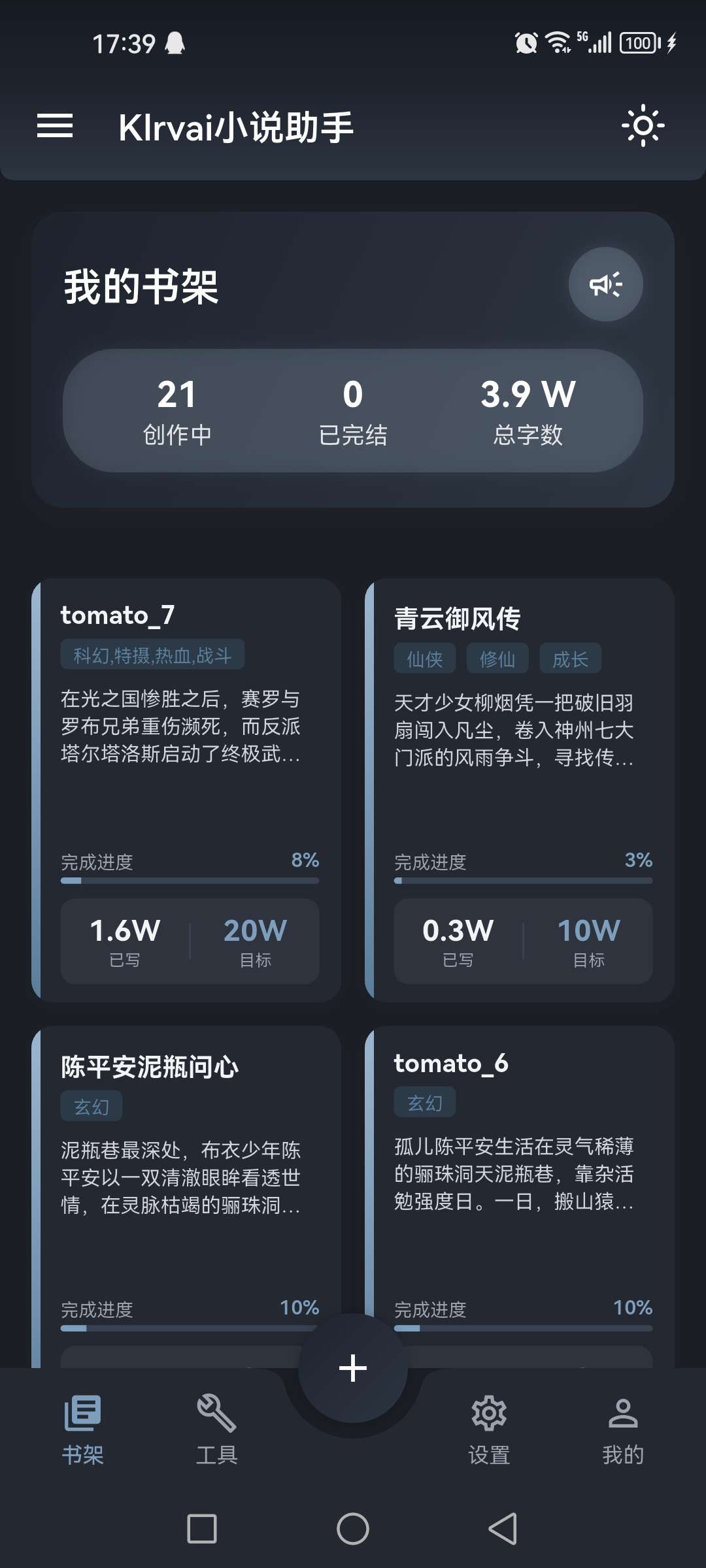Open the hamburger drawer menu
This screenshot has width=706, height=1568.
pyautogui.click(x=55, y=125)
